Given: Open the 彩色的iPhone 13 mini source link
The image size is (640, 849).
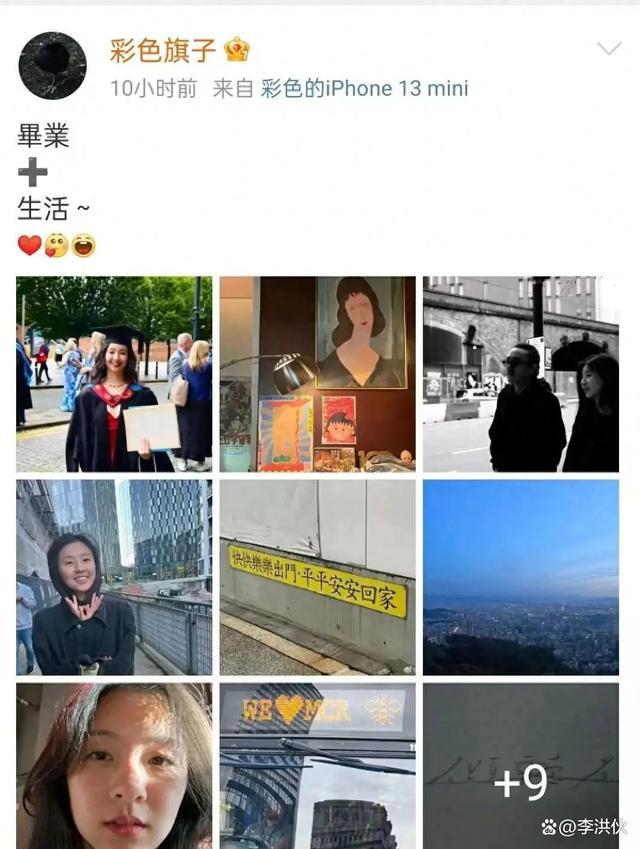Looking at the screenshot, I should 364,88.
